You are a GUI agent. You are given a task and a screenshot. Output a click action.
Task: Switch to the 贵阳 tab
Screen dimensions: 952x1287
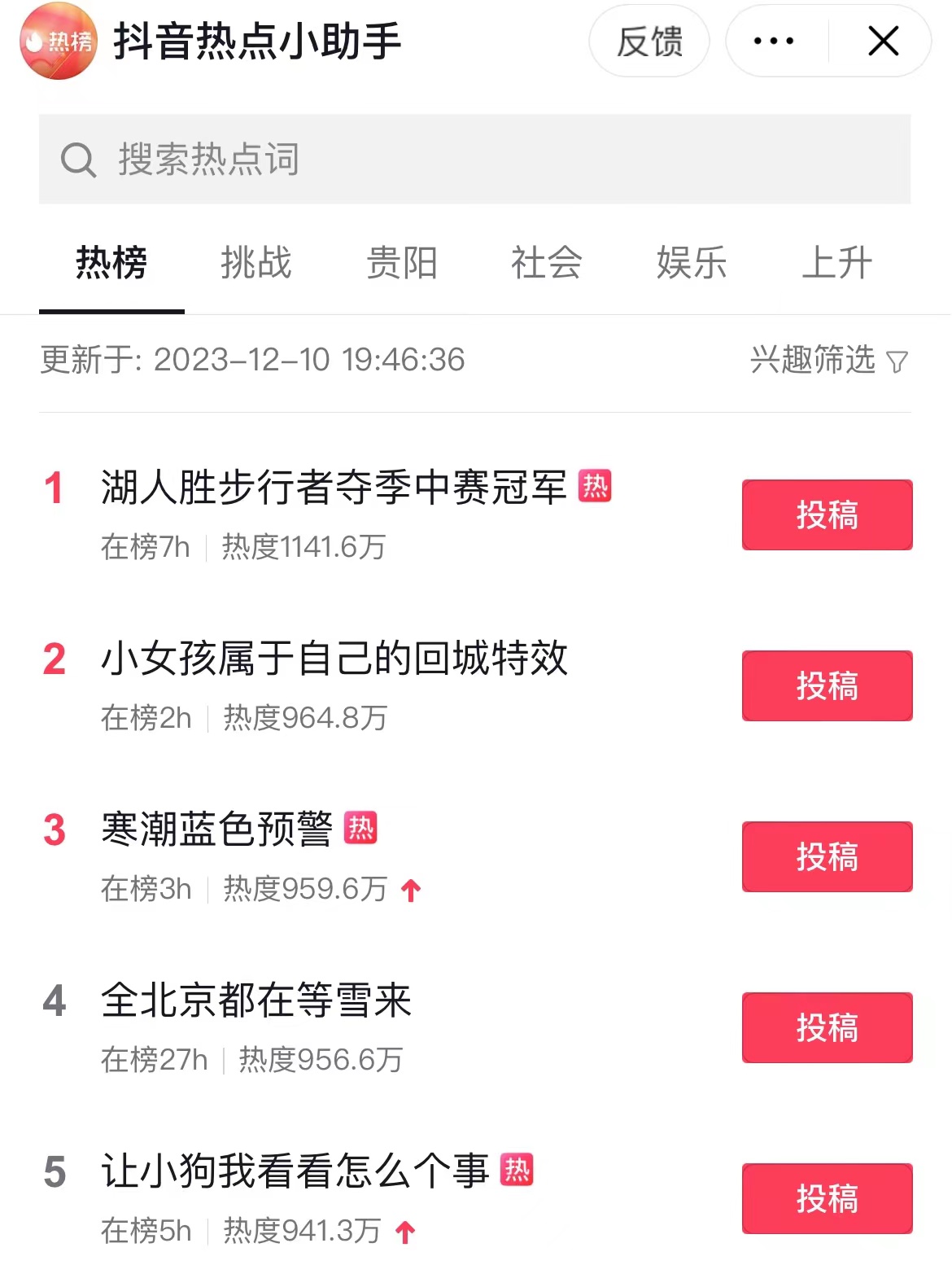402,263
